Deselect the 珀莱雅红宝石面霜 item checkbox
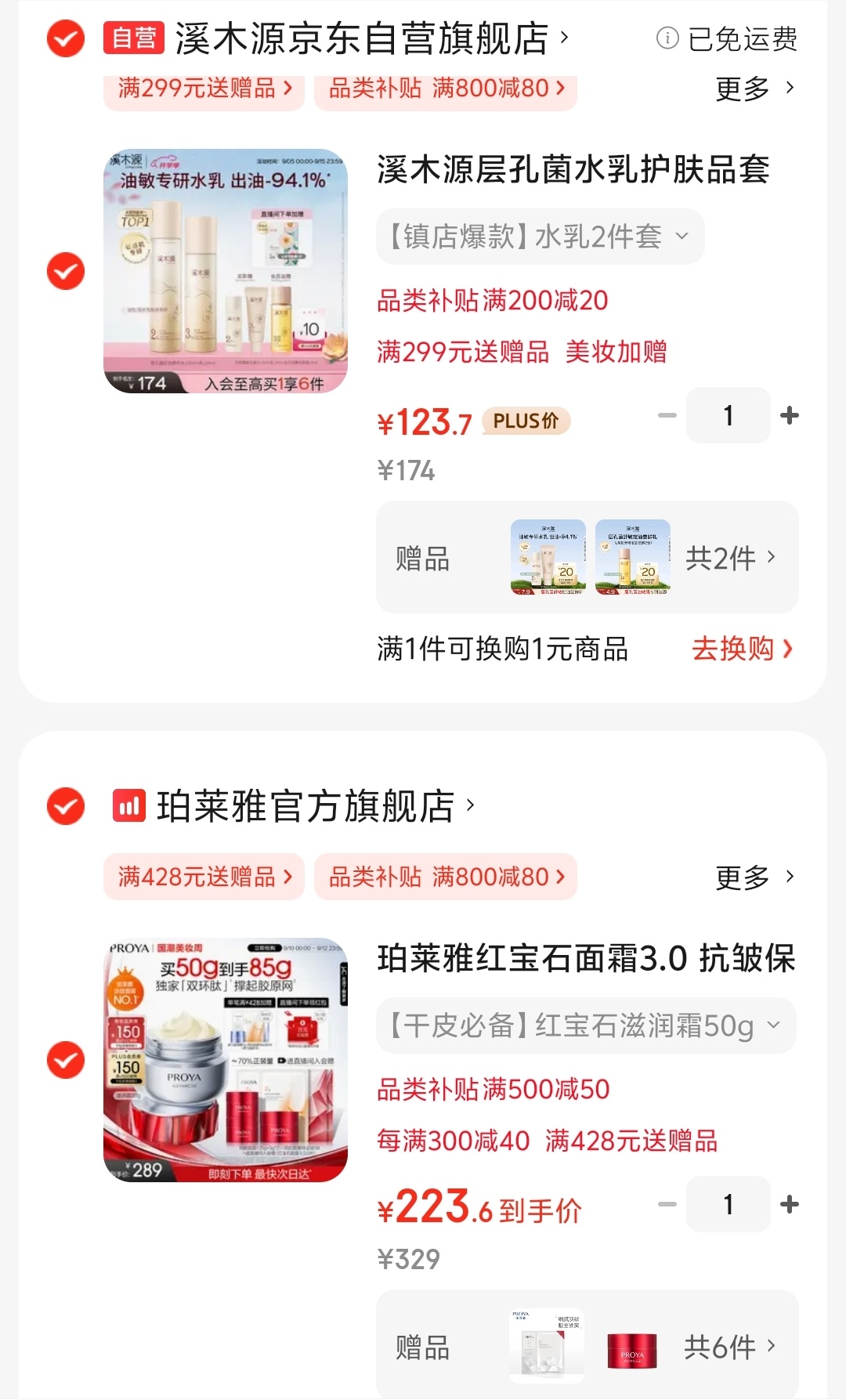 [x=66, y=1060]
